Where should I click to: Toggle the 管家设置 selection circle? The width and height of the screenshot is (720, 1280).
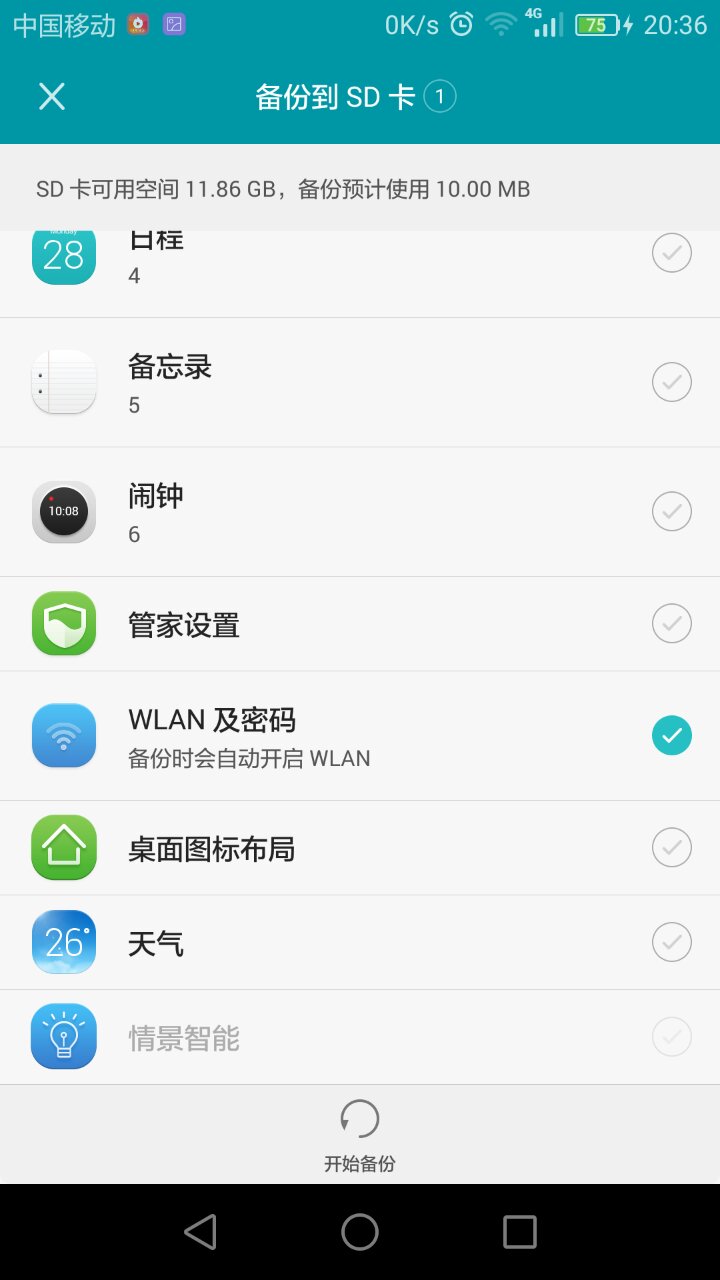coord(671,623)
